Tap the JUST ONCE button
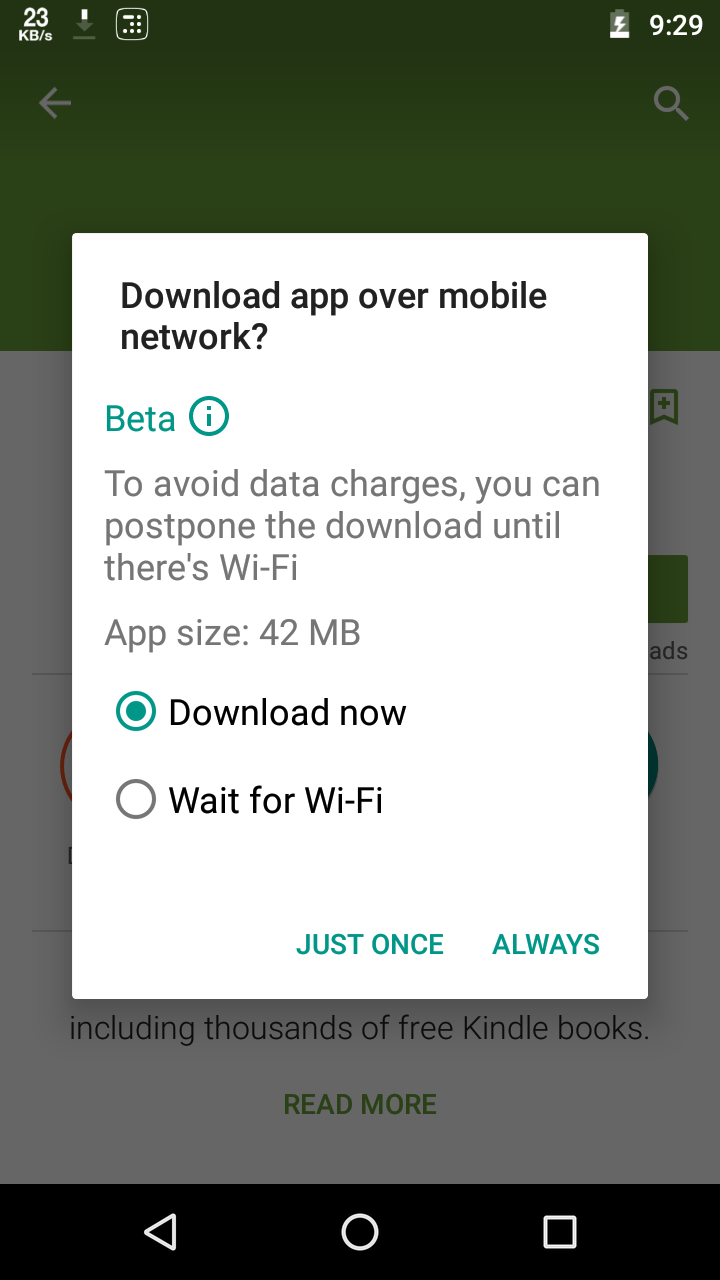The height and width of the screenshot is (1280, 720). 369,944
